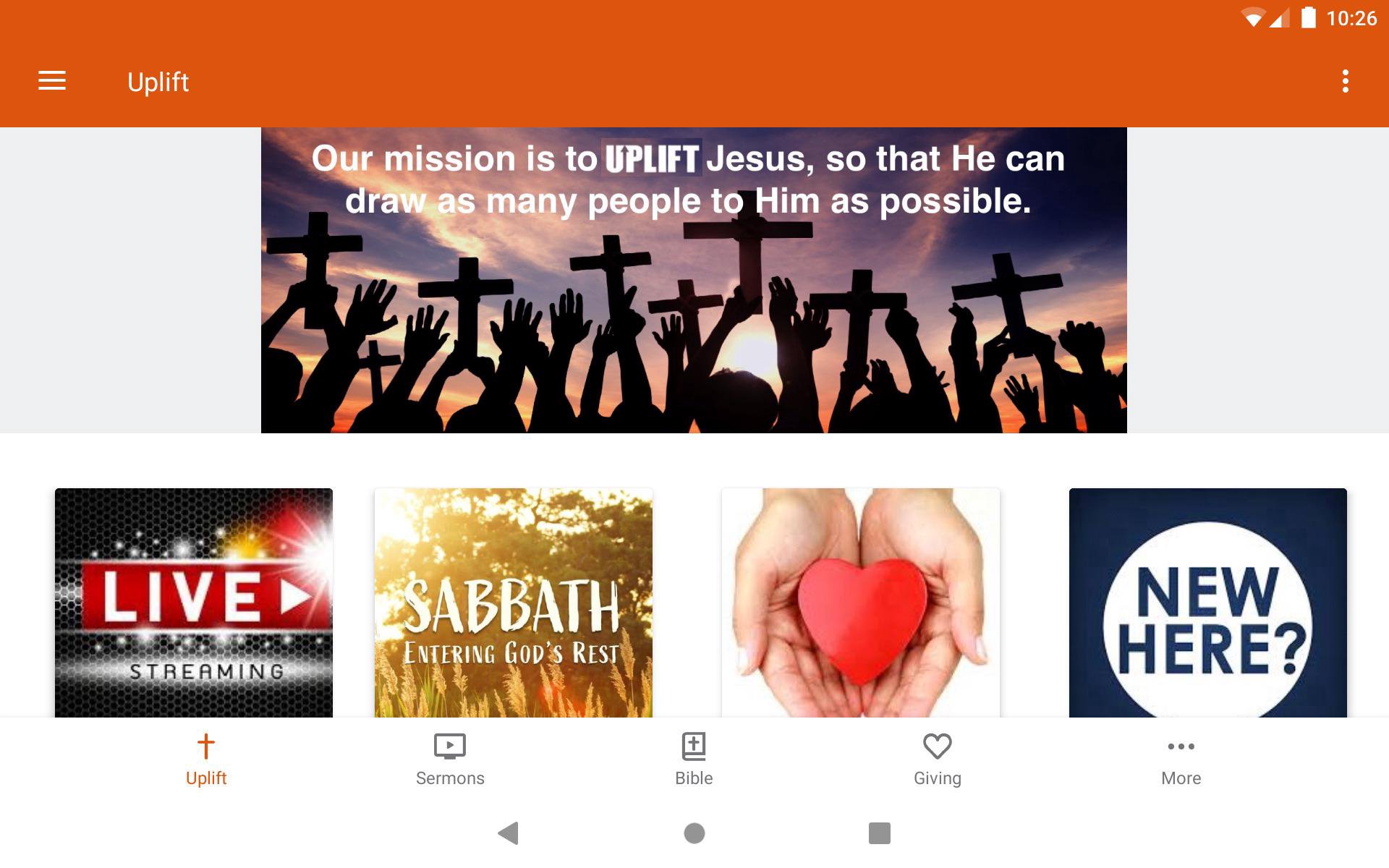Viewport: 1389px width, 868px height.
Task: Open the hamburger drawer menu
Action: (x=52, y=81)
